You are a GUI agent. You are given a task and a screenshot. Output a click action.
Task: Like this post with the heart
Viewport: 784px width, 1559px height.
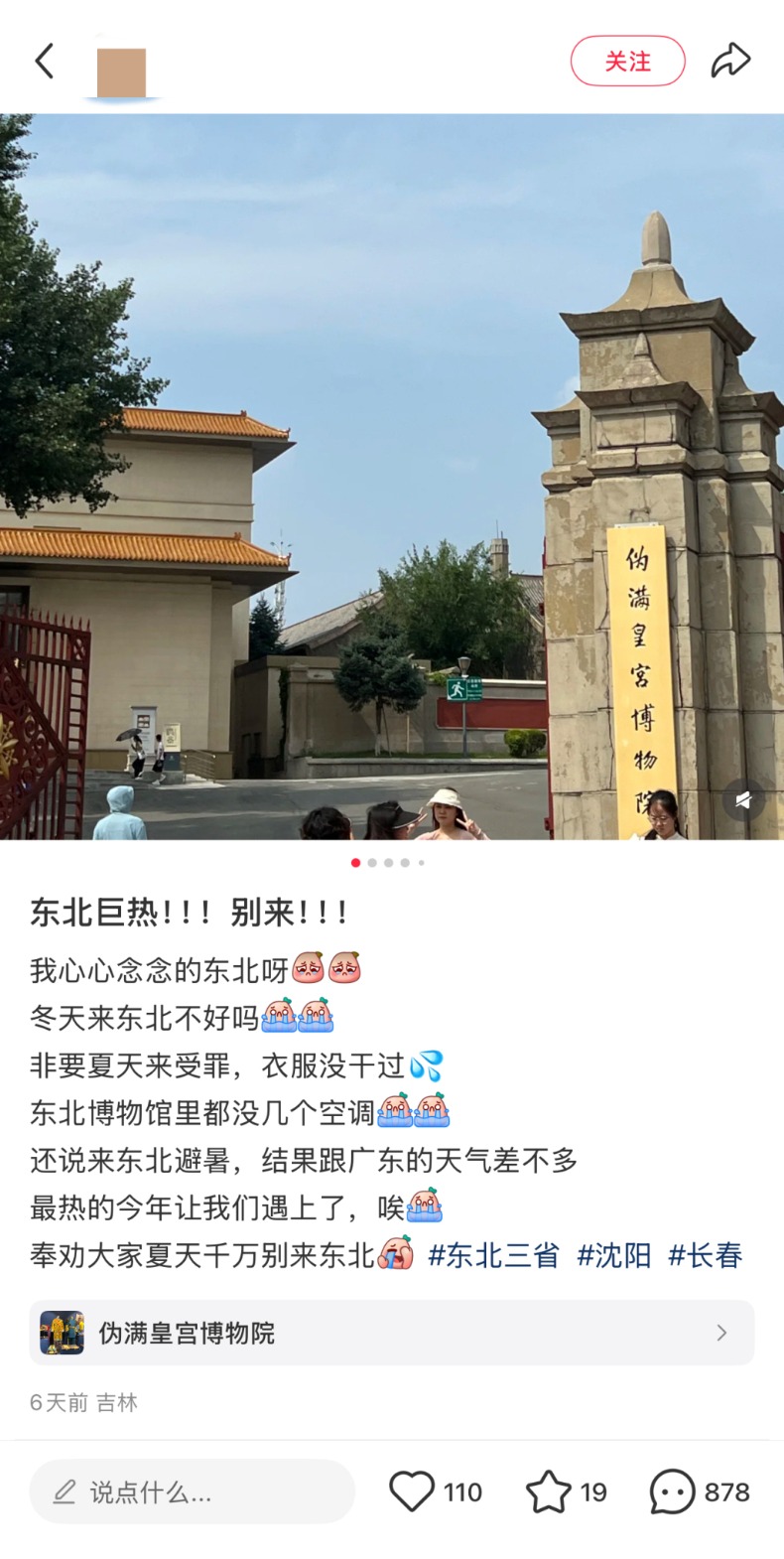(412, 1491)
